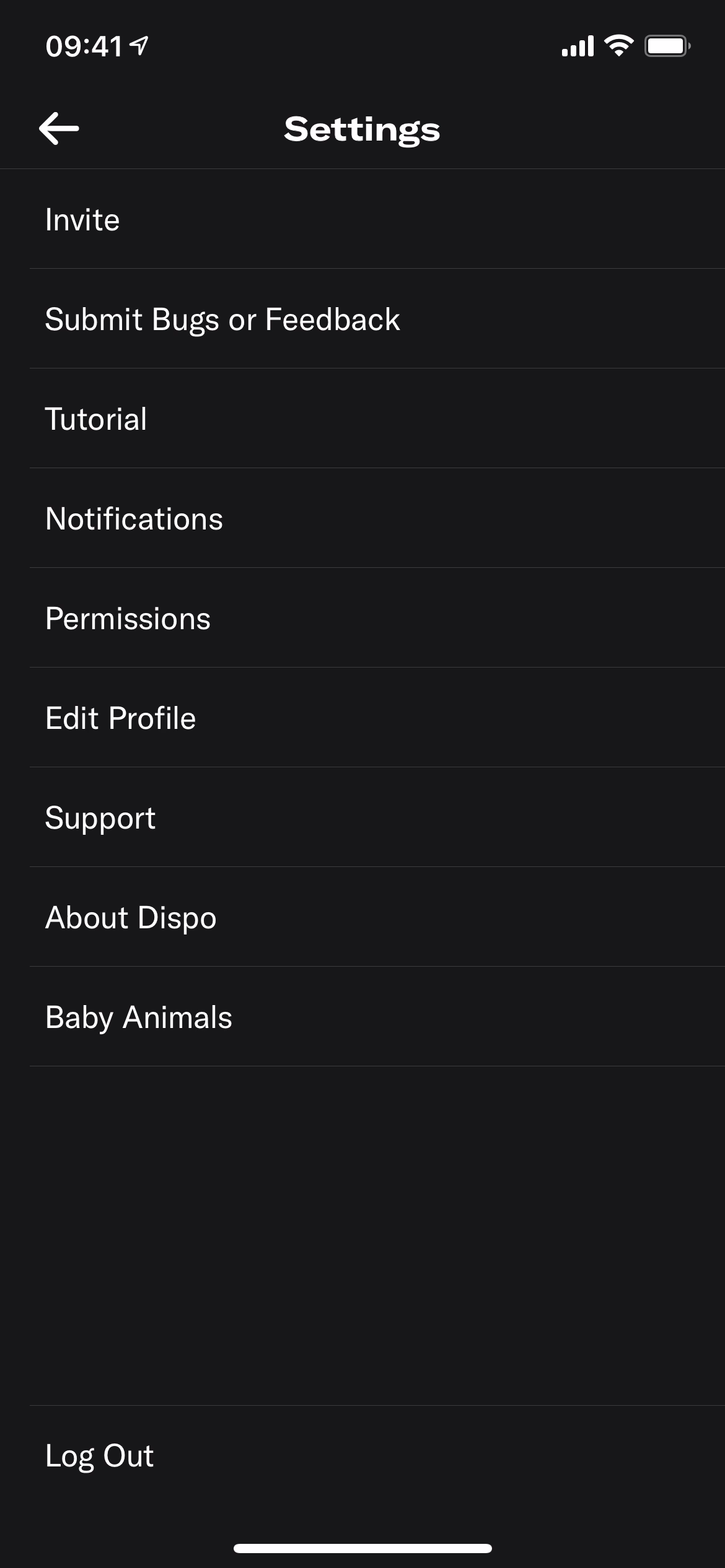Open the Invite option

(82, 219)
